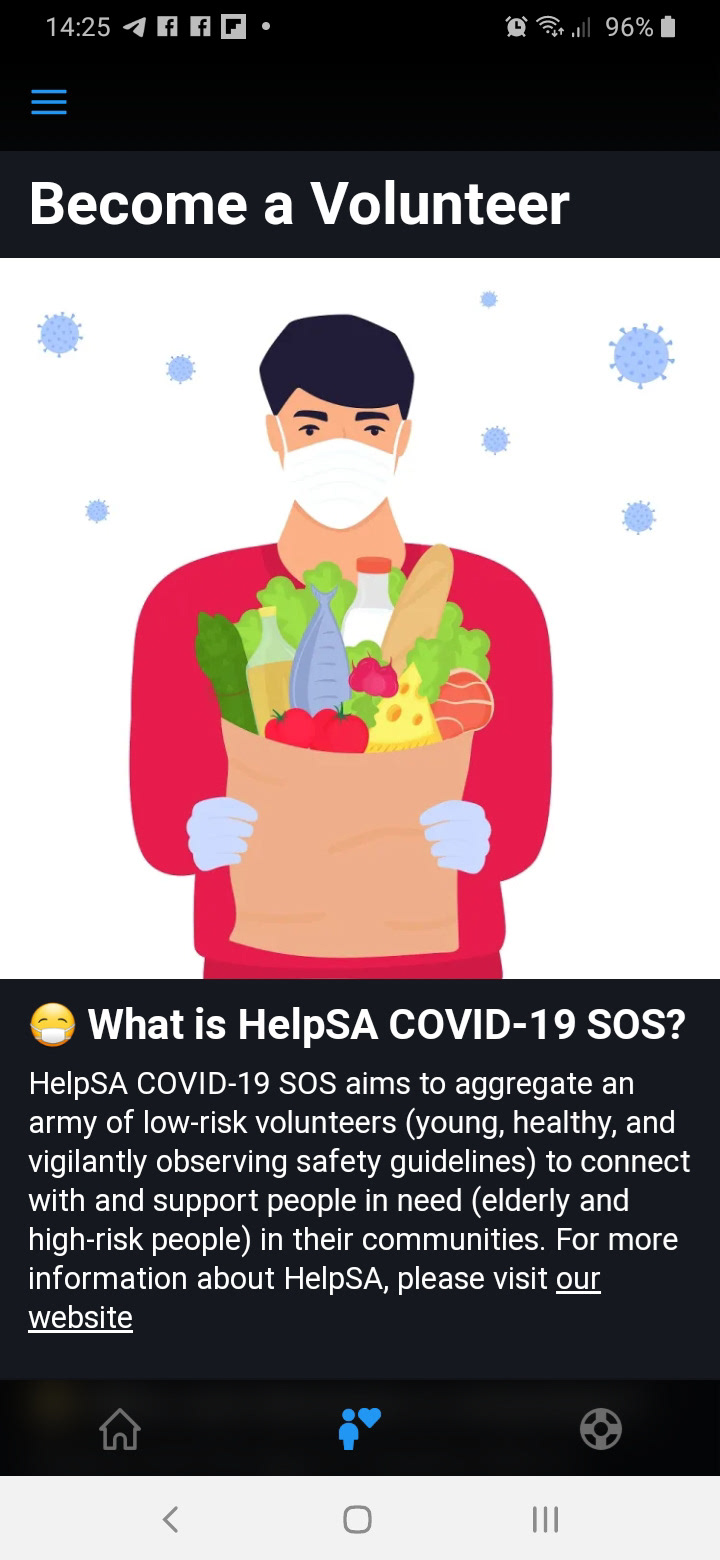720x1560 pixels.
Task: Switch to the Home tab
Action: point(120,1429)
